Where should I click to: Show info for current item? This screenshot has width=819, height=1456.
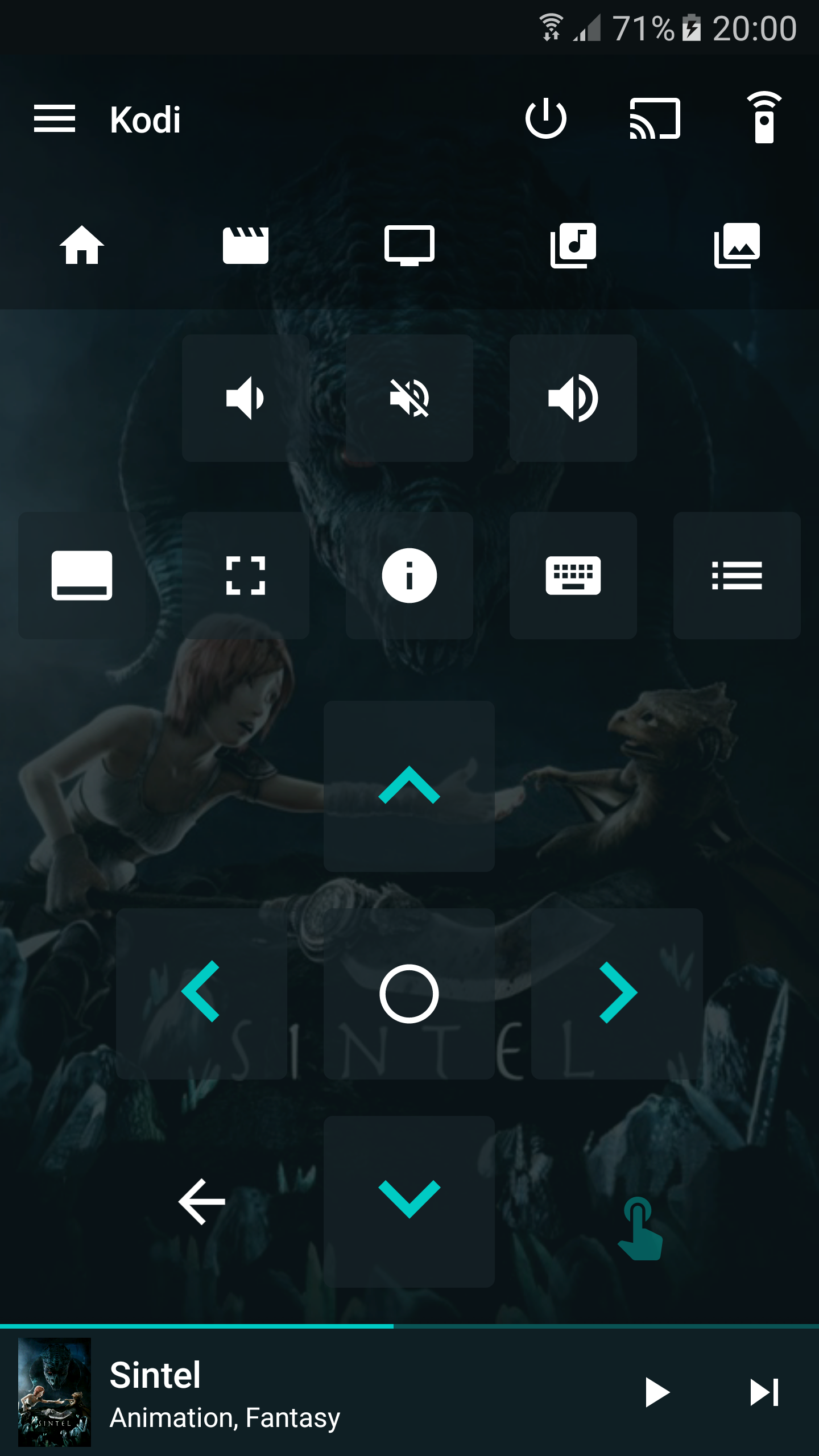(409, 576)
